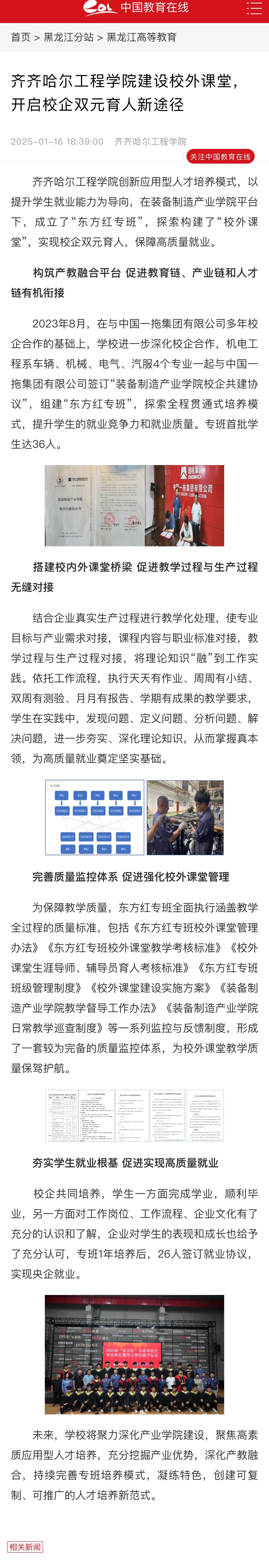Go to 首页 breadcrumb link

pos(21,37)
